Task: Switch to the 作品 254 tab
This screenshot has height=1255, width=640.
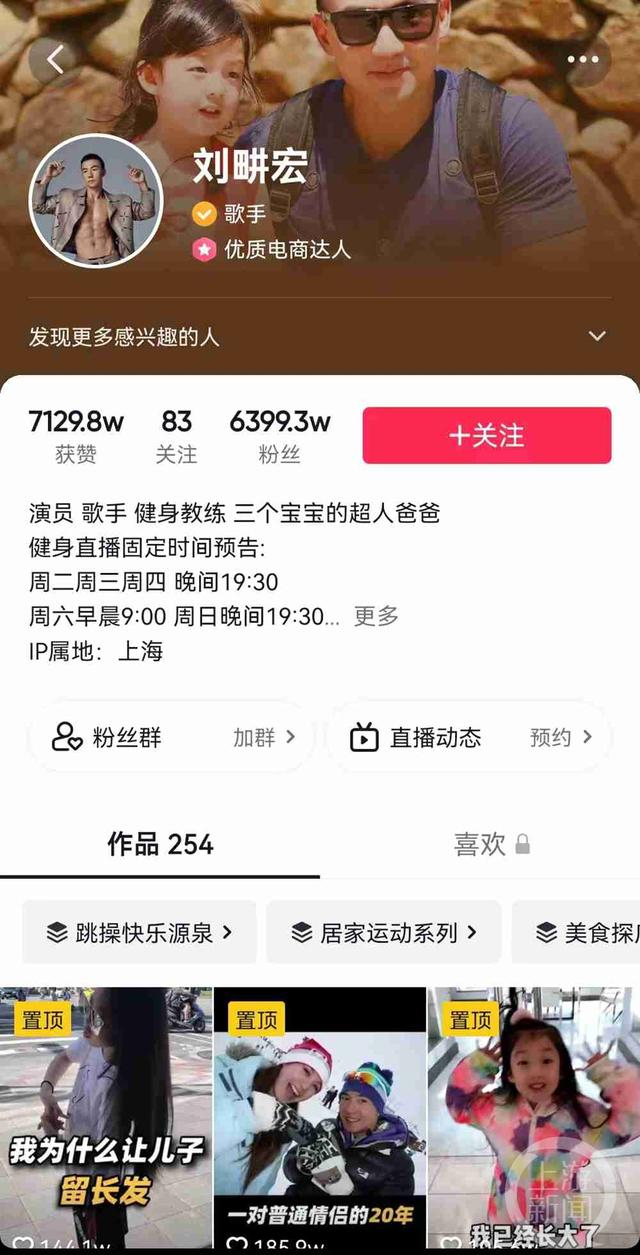Action: tap(160, 845)
